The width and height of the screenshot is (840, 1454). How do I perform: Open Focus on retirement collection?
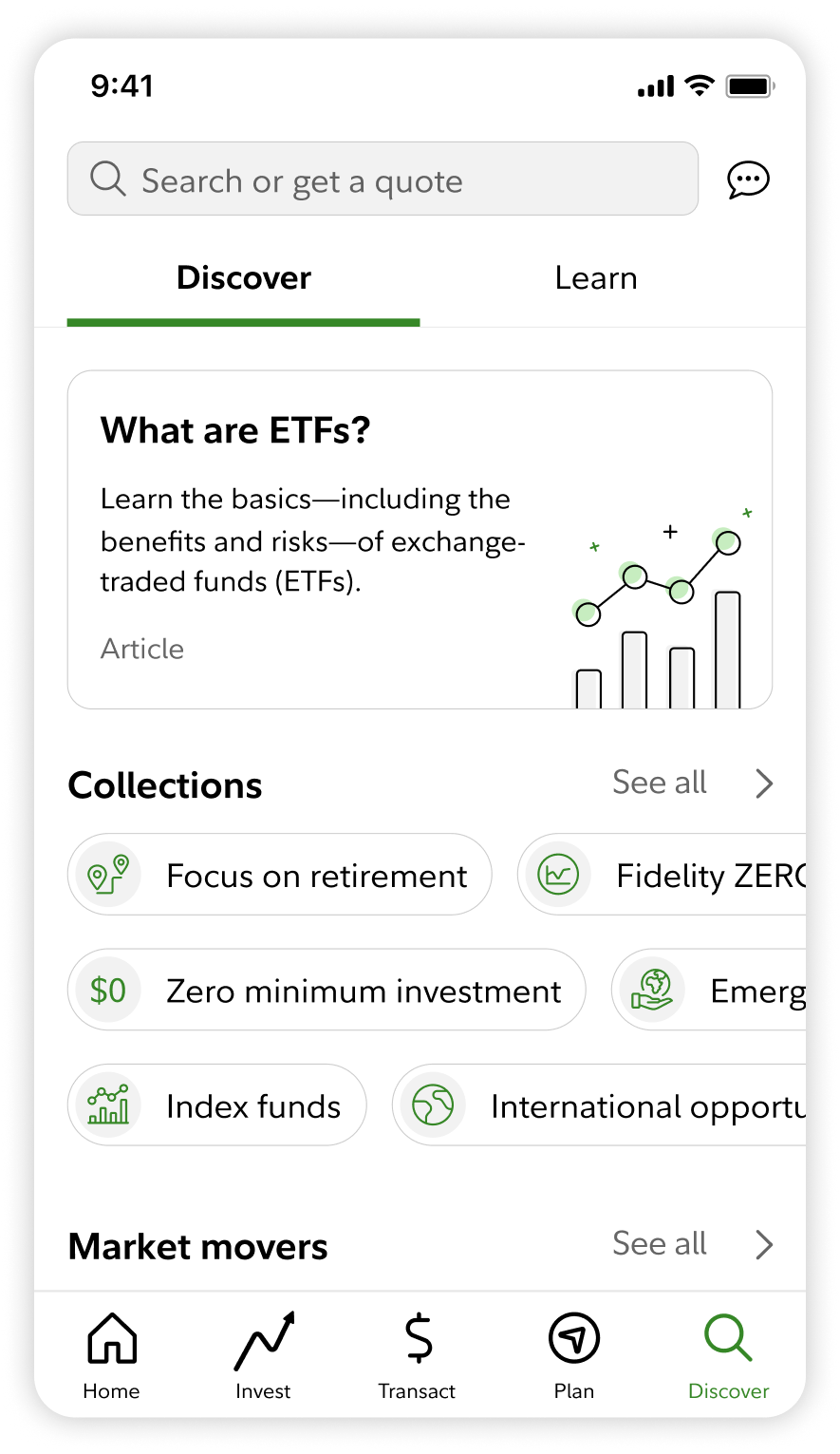coord(280,875)
